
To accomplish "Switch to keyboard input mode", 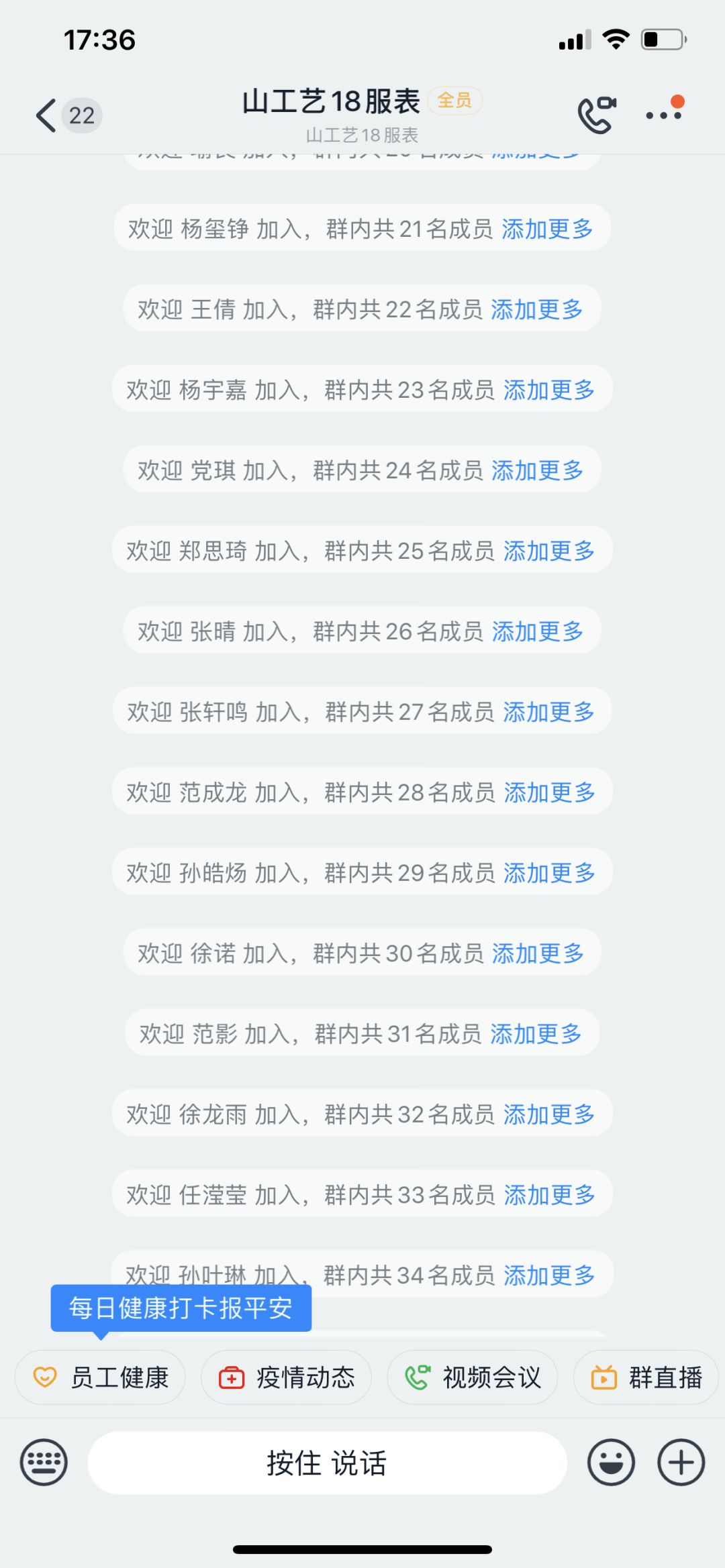I will pos(44,1463).
